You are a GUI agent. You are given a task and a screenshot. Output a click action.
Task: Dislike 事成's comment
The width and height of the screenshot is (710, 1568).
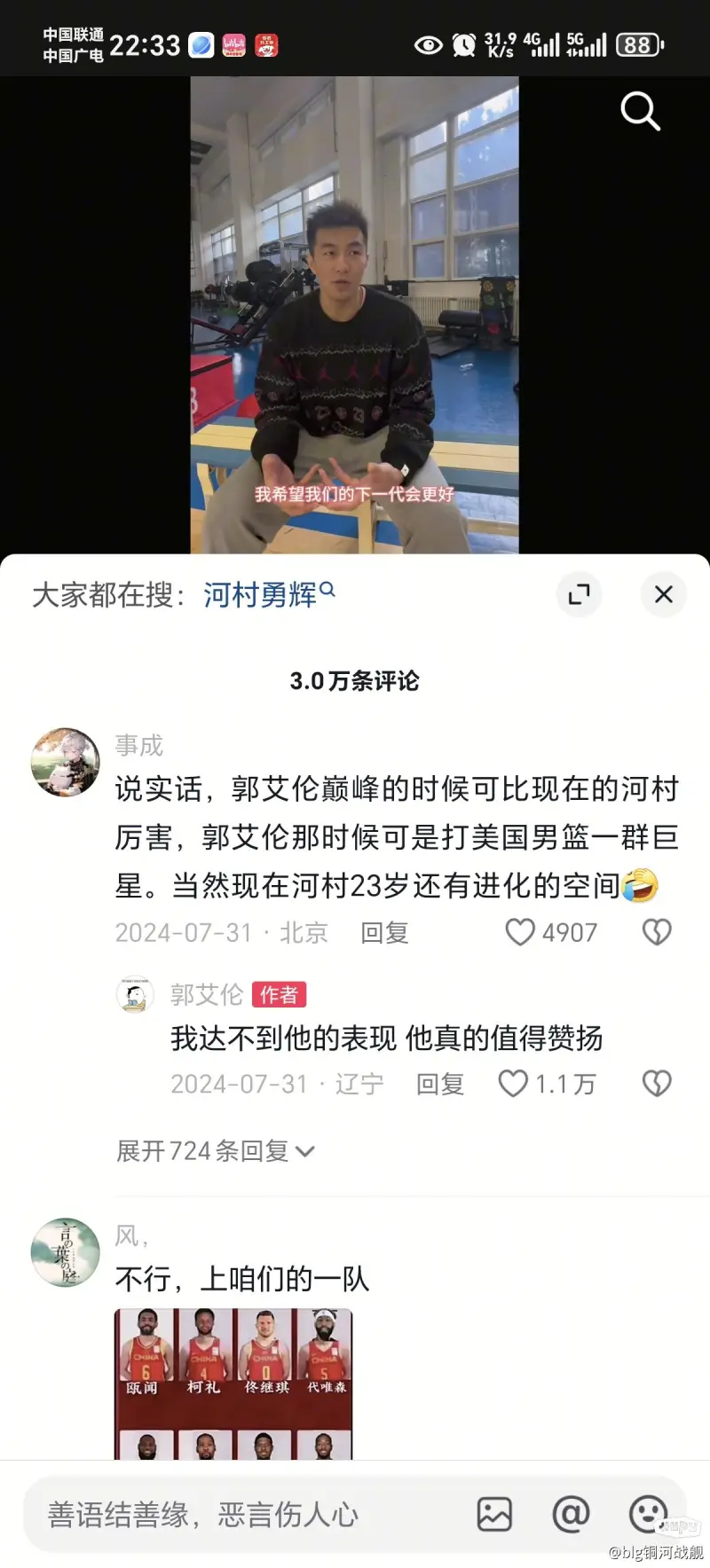[x=657, y=932]
